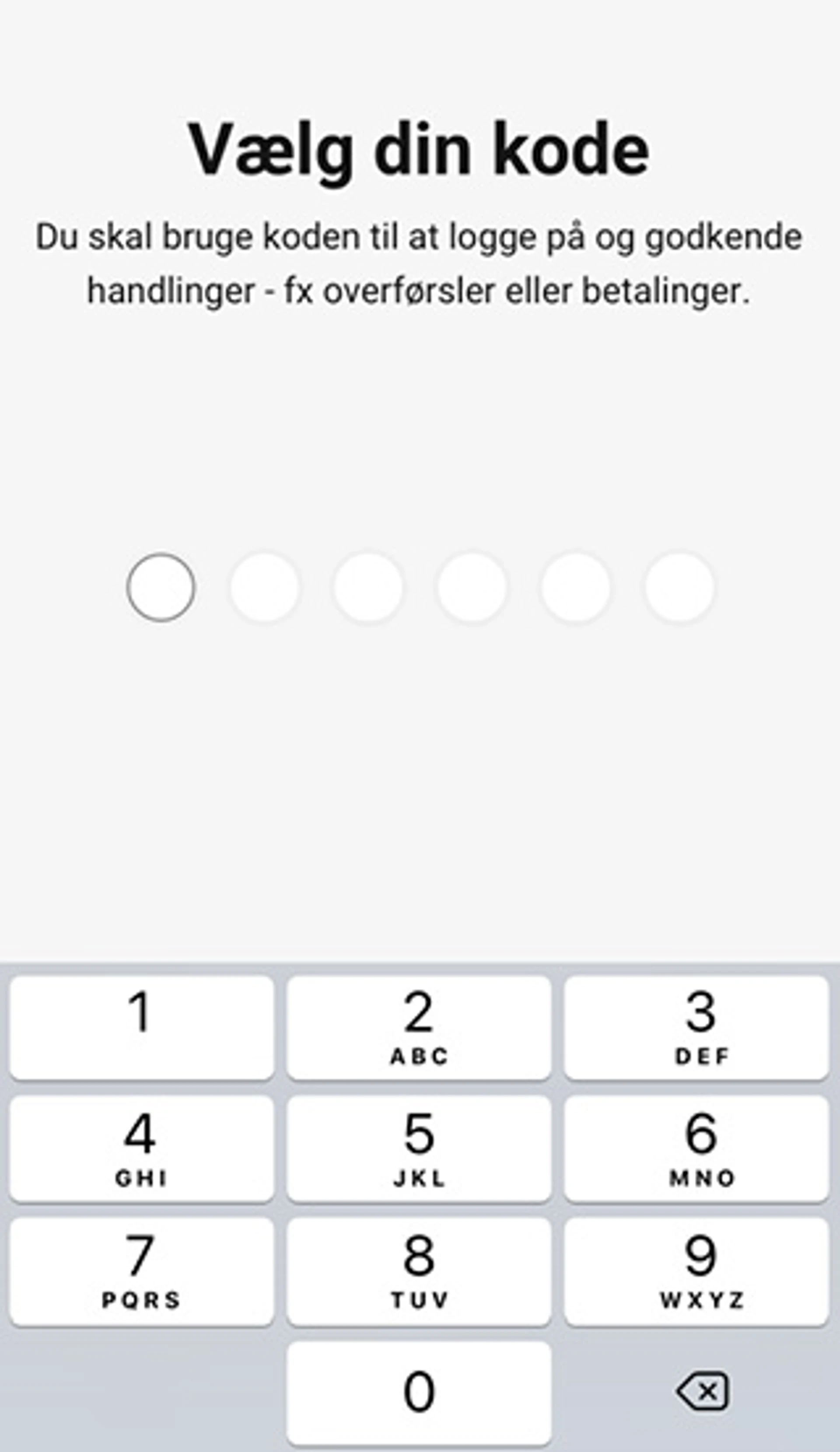
Task: Enter digit 1 on the keypad
Action: pyautogui.click(x=142, y=1028)
